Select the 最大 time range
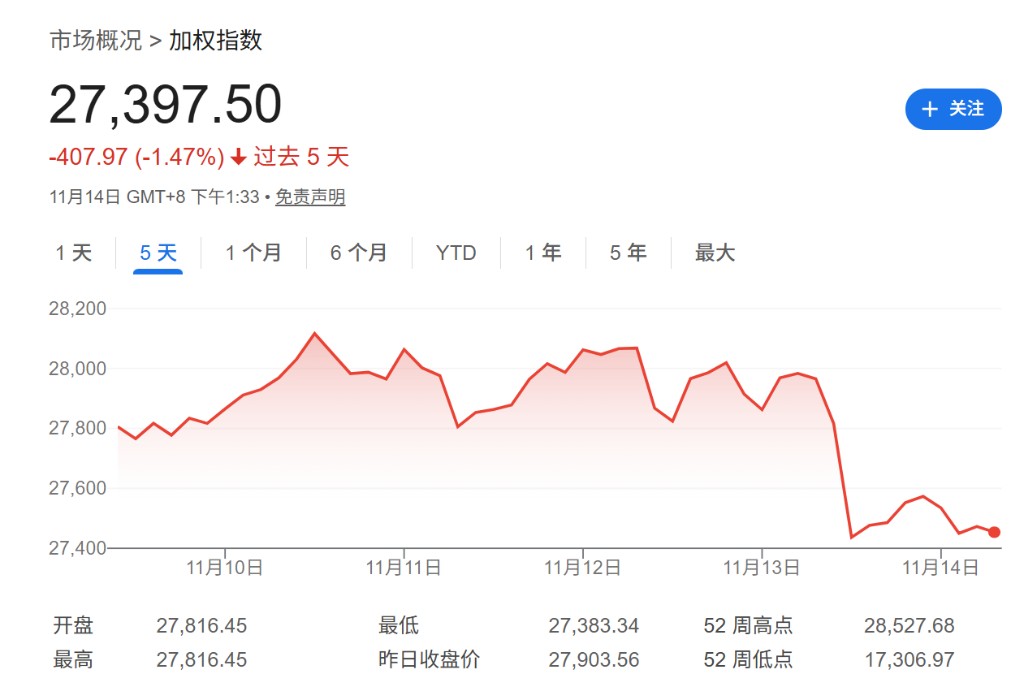The height and width of the screenshot is (699, 1024). (x=715, y=253)
